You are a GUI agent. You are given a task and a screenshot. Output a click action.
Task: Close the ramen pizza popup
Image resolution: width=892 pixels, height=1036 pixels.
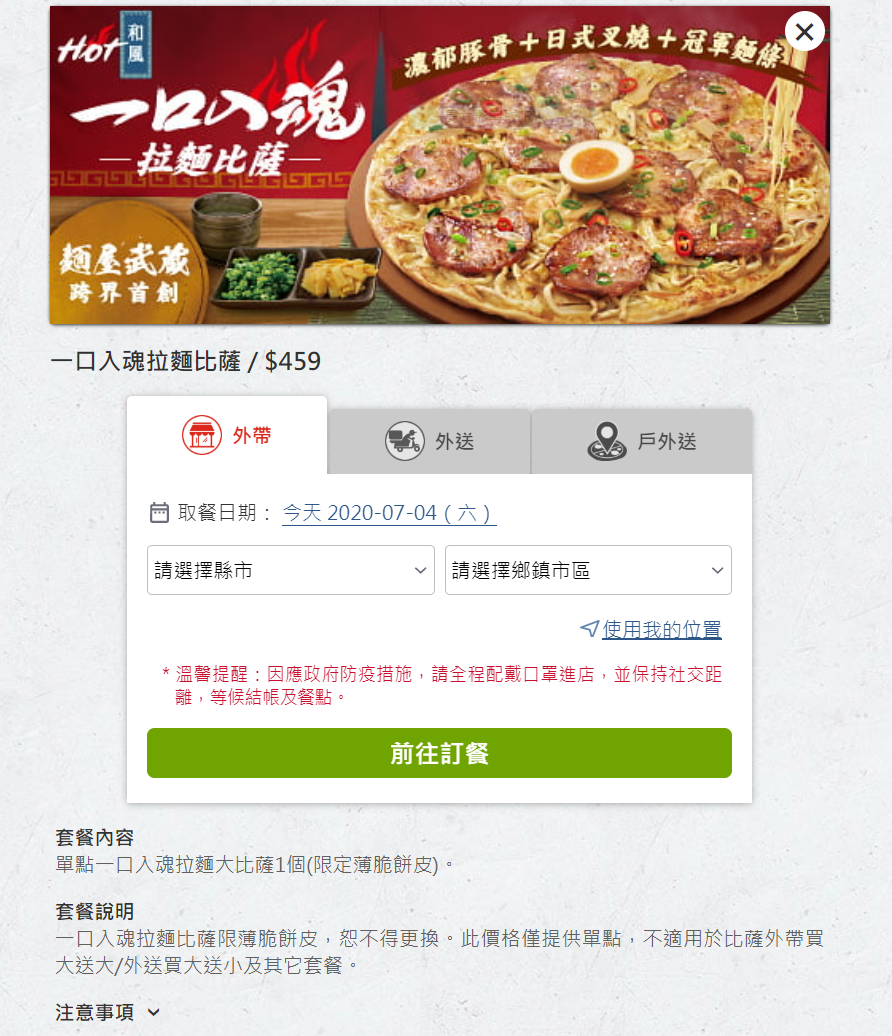805,31
